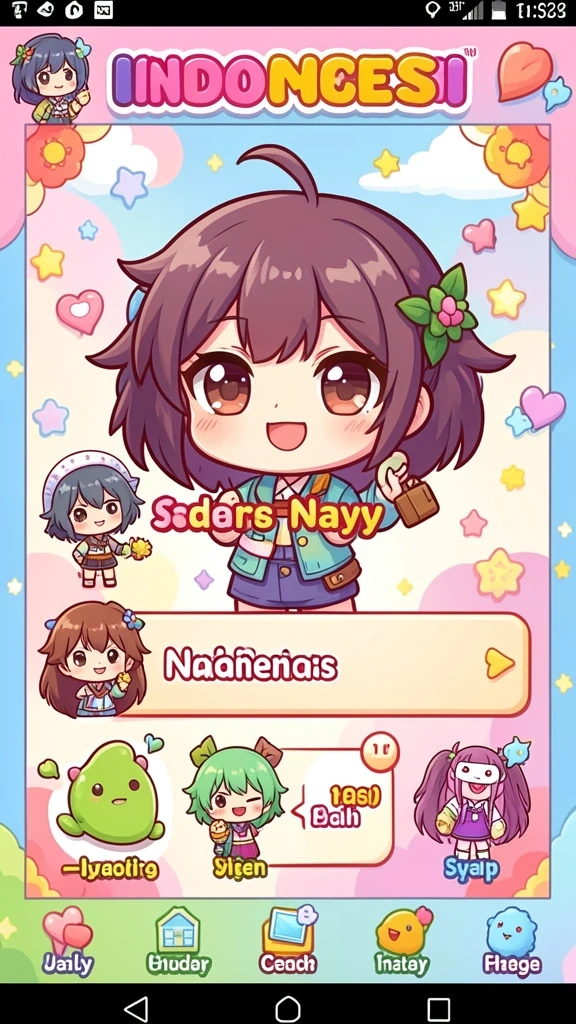The height and width of the screenshot is (1024, 576).
Task: Open the Ceach tab in bottom bar
Action: (288, 941)
